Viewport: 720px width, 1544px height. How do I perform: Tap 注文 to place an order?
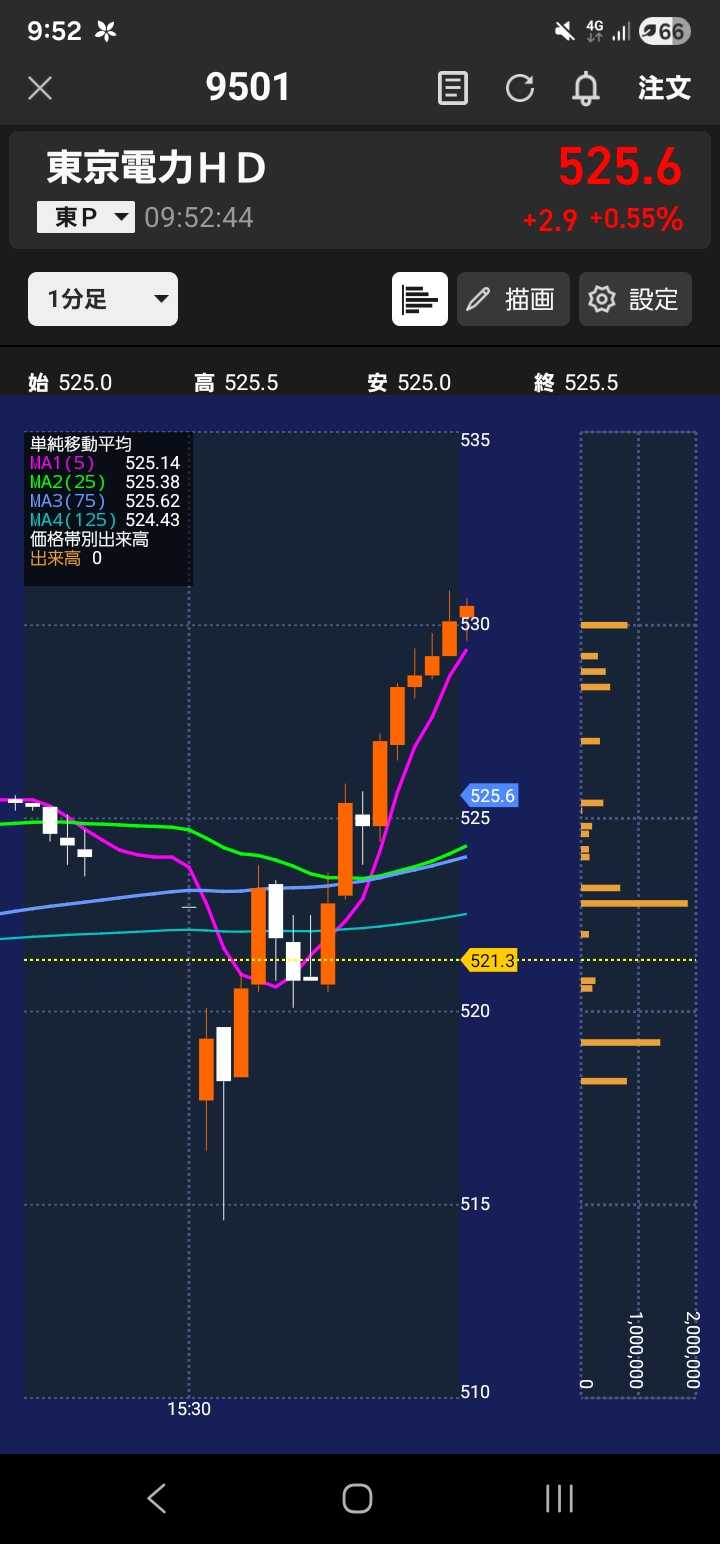(x=665, y=88)
